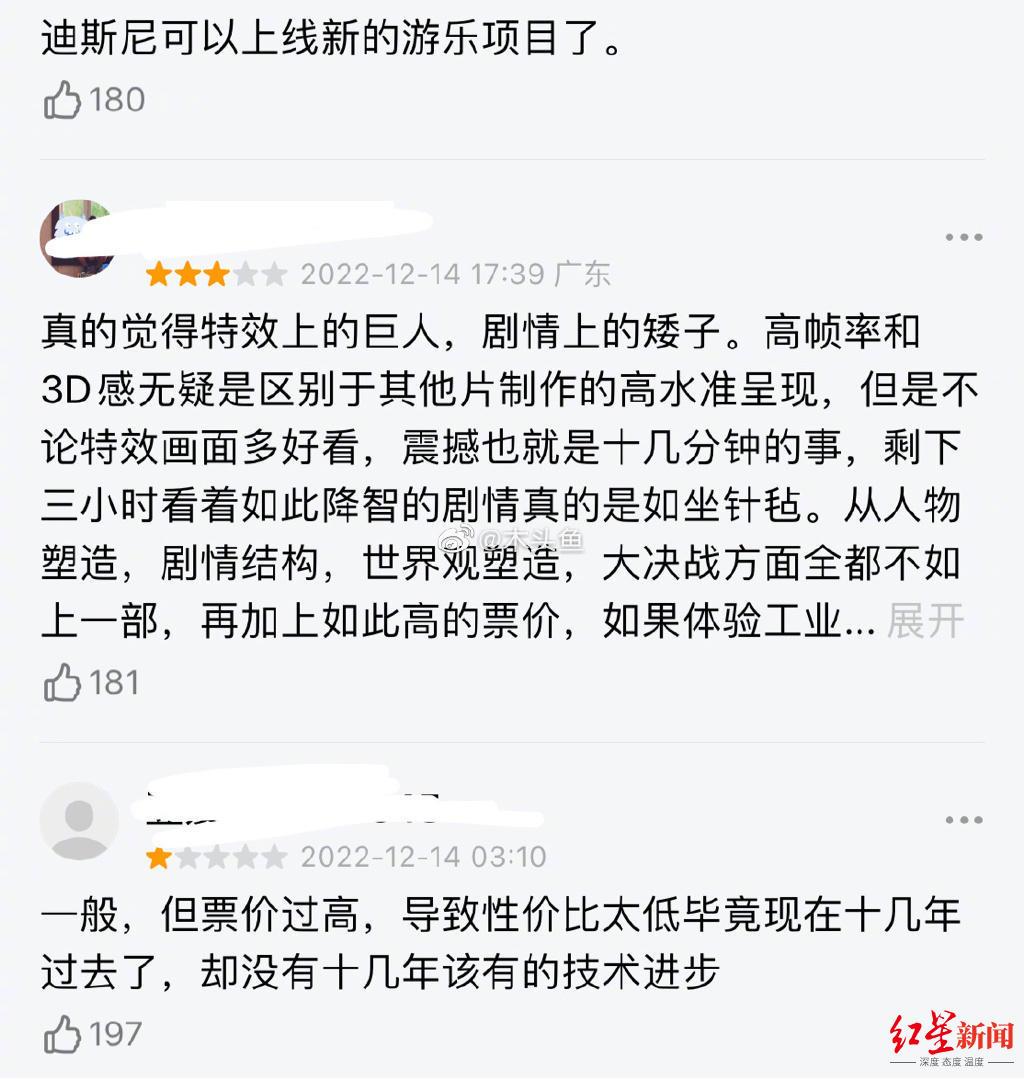The height and width of the screenshot is (1078, 1024).
Task: Click the thumbs-up icon showing 181
Action: (63, 683)
